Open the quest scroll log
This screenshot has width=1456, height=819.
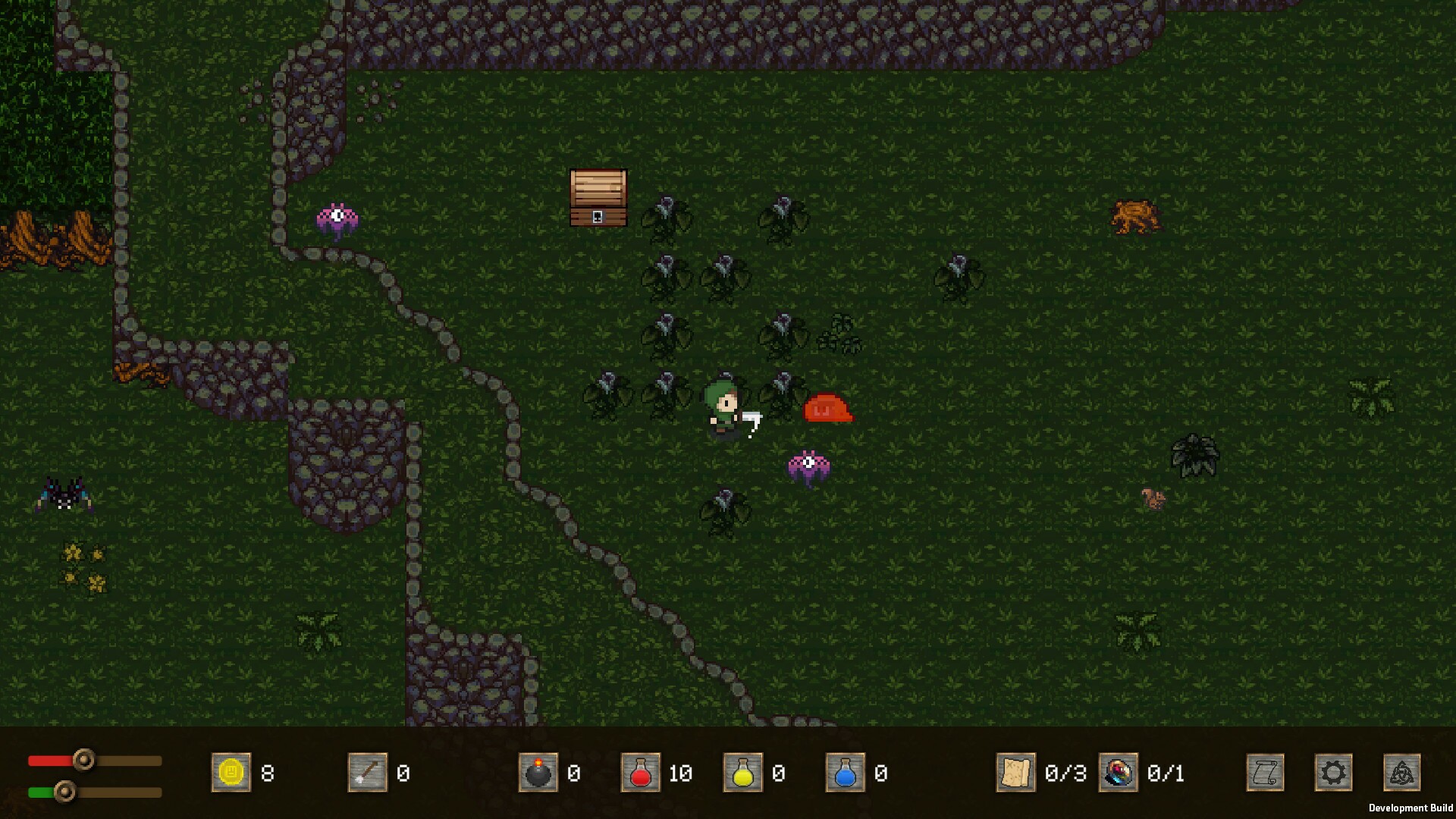tap(1265, 773)
